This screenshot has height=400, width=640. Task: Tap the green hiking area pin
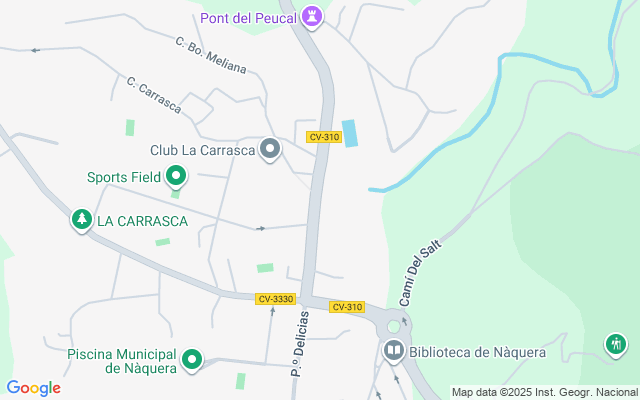coord(616,345)
